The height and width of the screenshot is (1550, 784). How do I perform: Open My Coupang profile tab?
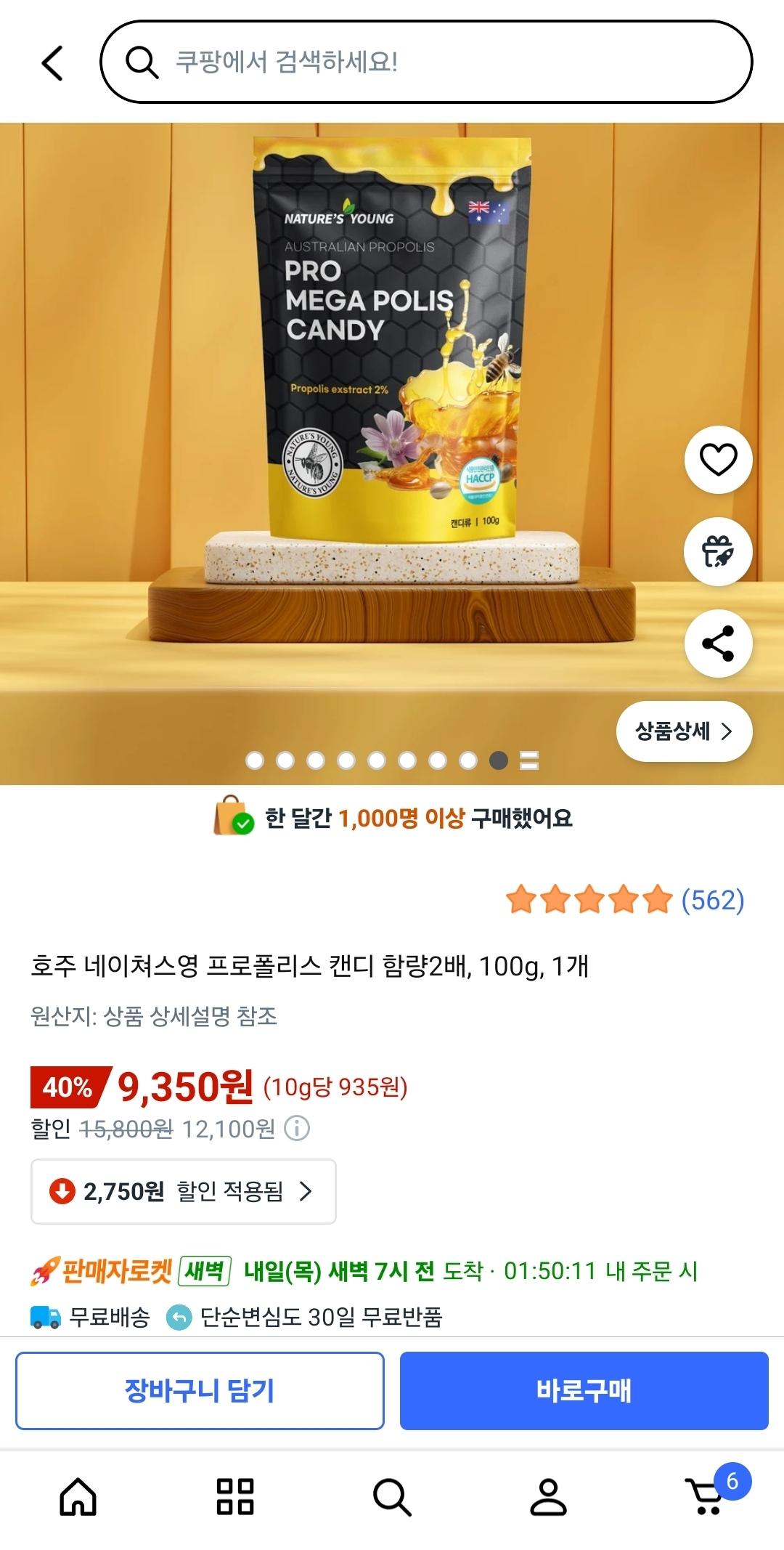(x=548, y=1498)
